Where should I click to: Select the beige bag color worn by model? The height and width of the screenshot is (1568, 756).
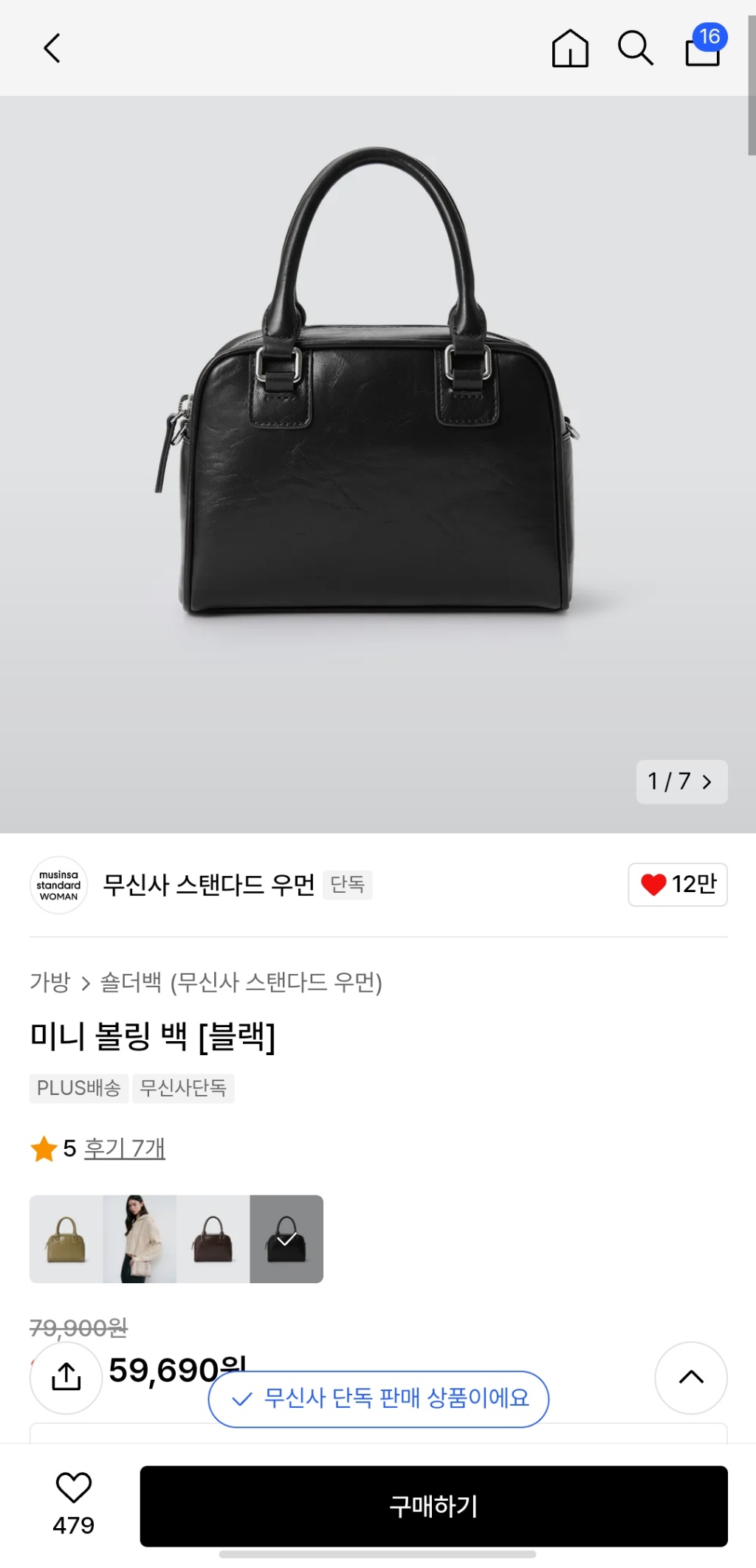click(140, 1239)
